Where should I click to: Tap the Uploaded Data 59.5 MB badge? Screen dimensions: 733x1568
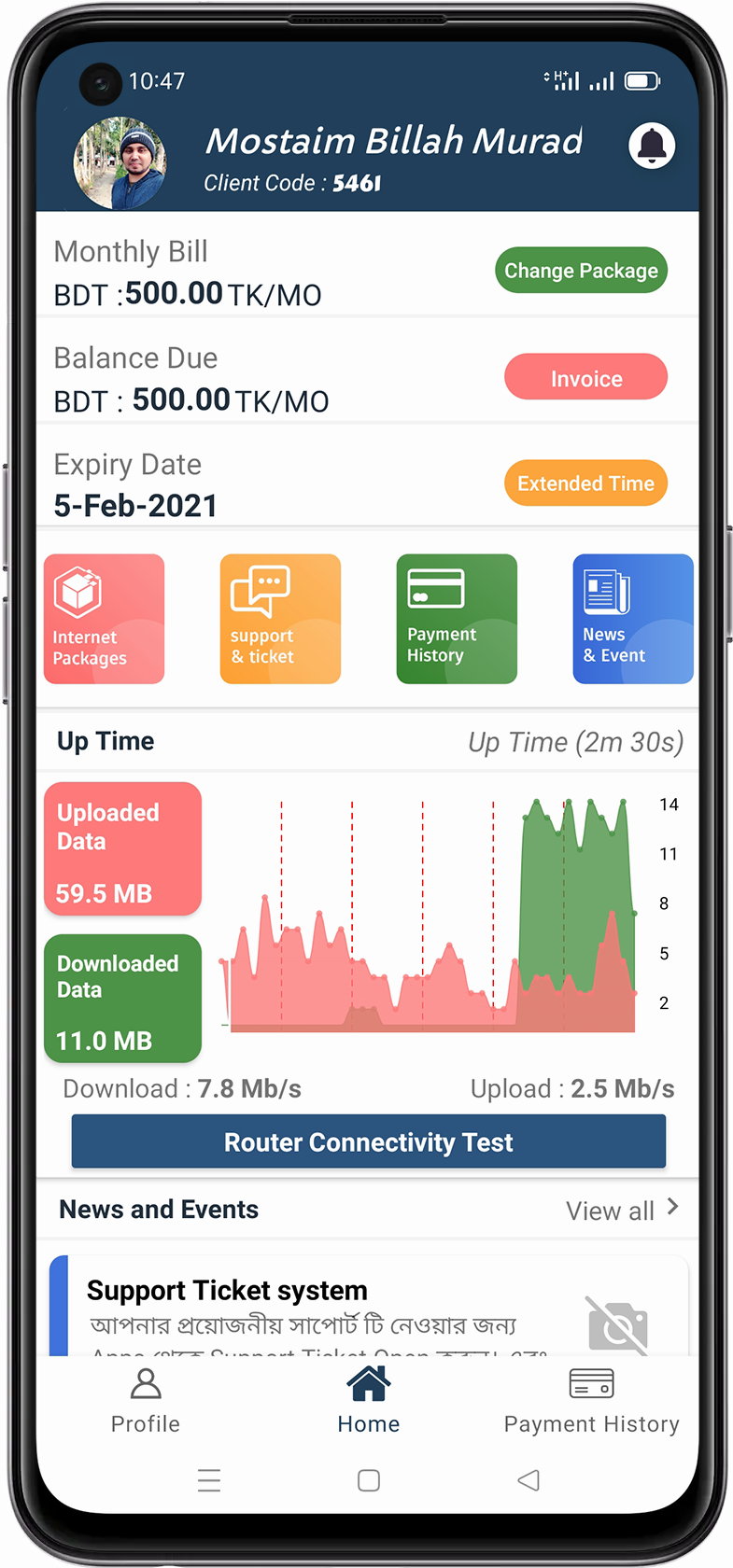point(122,848)
